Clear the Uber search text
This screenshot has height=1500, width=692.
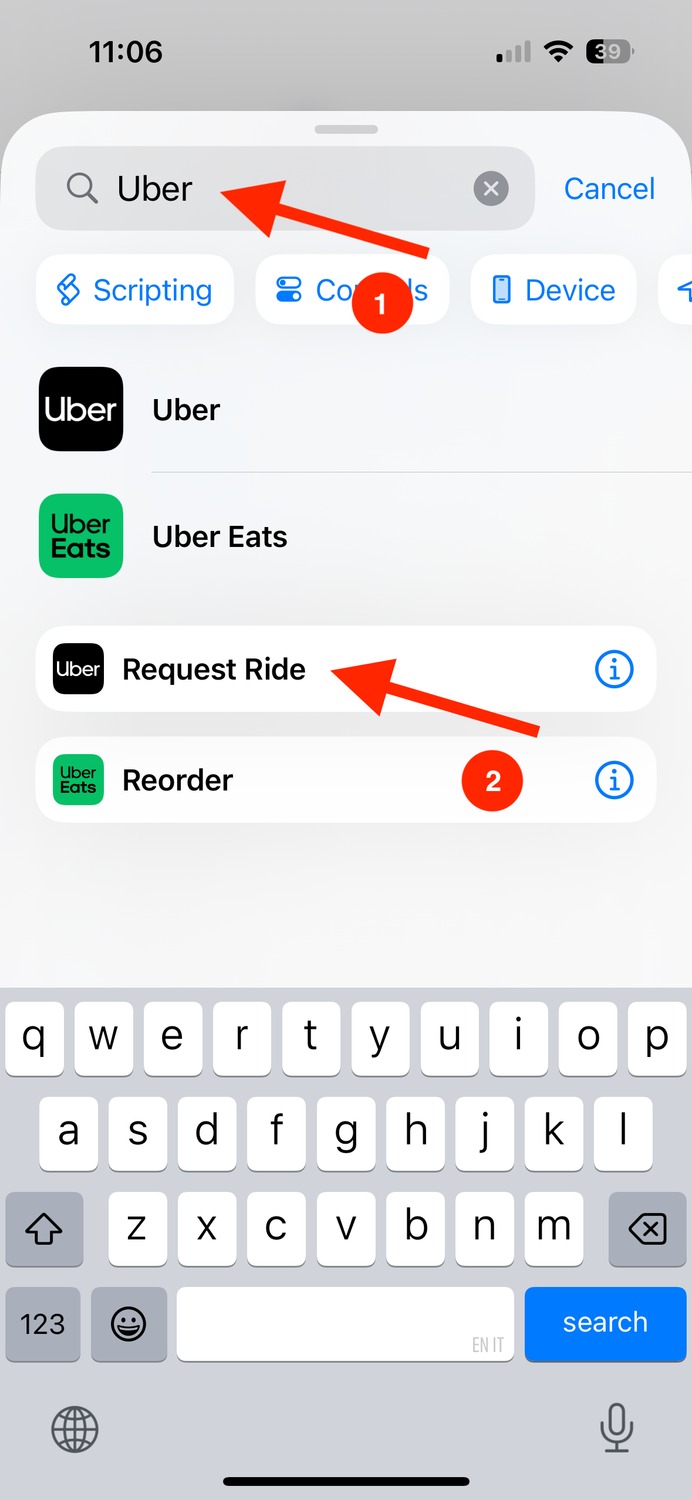(x=490, y=188)
